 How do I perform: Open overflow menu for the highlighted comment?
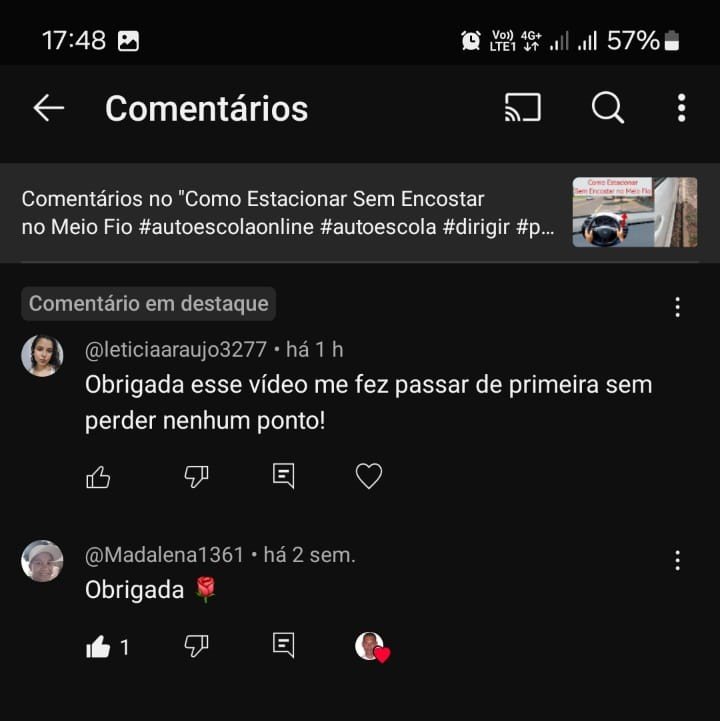tap(678, 306)
